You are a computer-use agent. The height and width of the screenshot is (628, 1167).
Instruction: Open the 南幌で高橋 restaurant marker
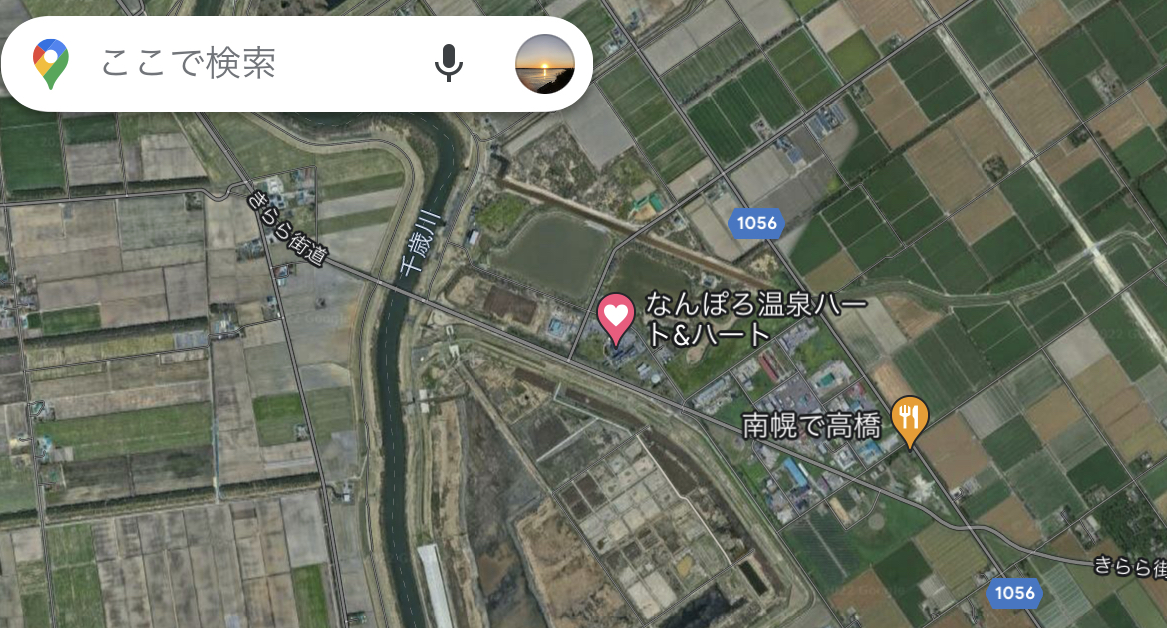(x=909, y=416)
